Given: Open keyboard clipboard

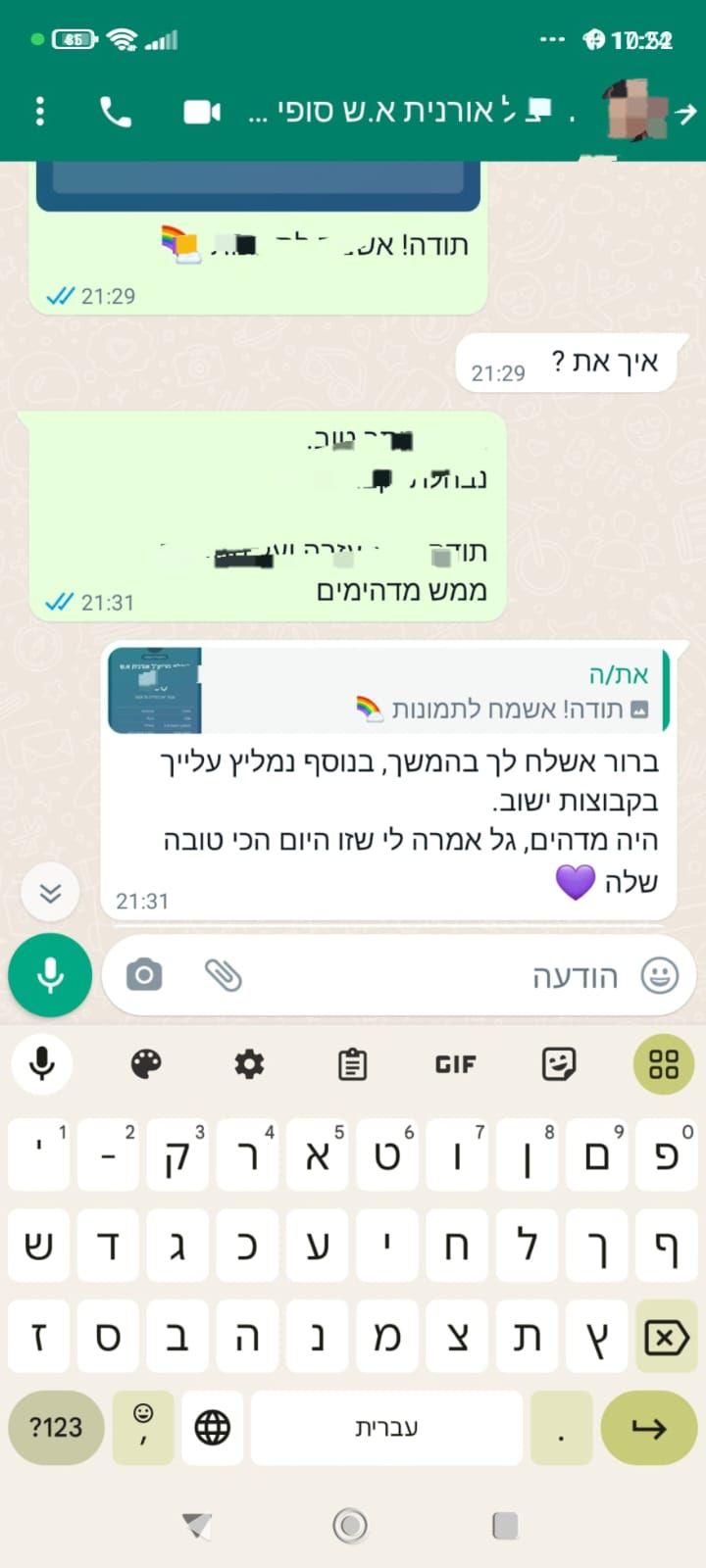Looking at the screenshot, I should click(x=352, y=1064).
